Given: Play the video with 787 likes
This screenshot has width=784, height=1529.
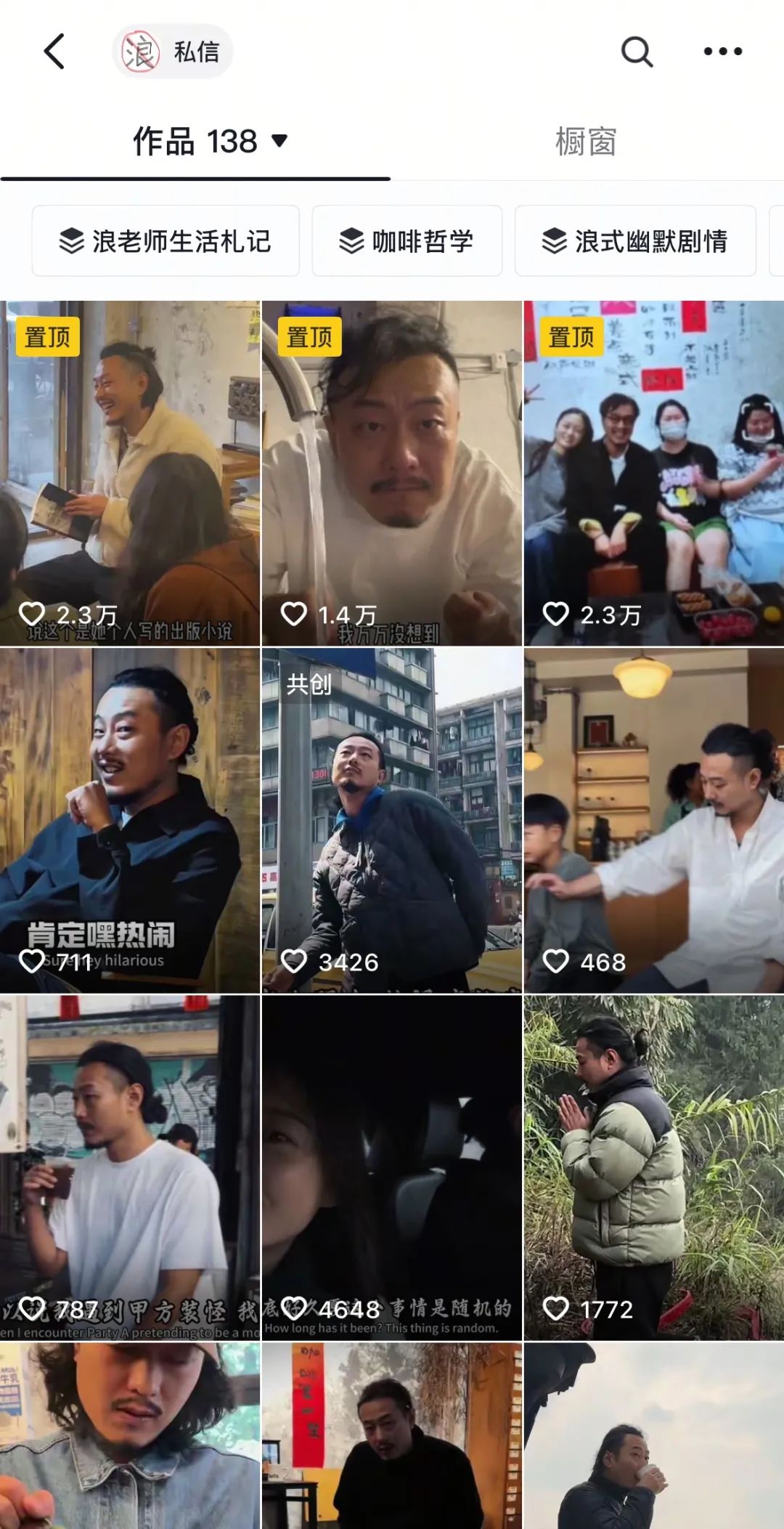Looking at the screenshot, I should (130, 1167).
